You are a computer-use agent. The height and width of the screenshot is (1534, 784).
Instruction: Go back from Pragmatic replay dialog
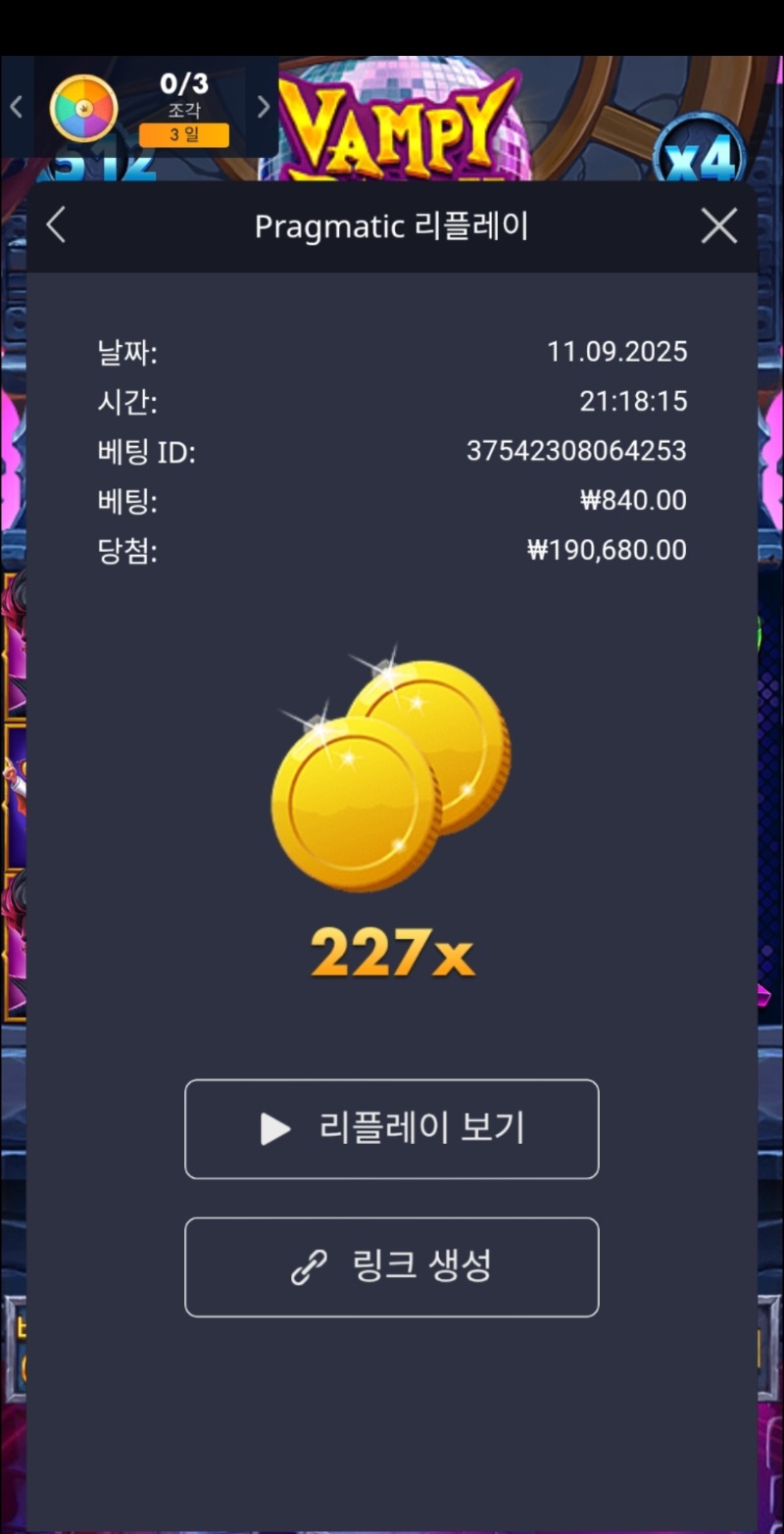pyautogui.click(x=56, y=225)
